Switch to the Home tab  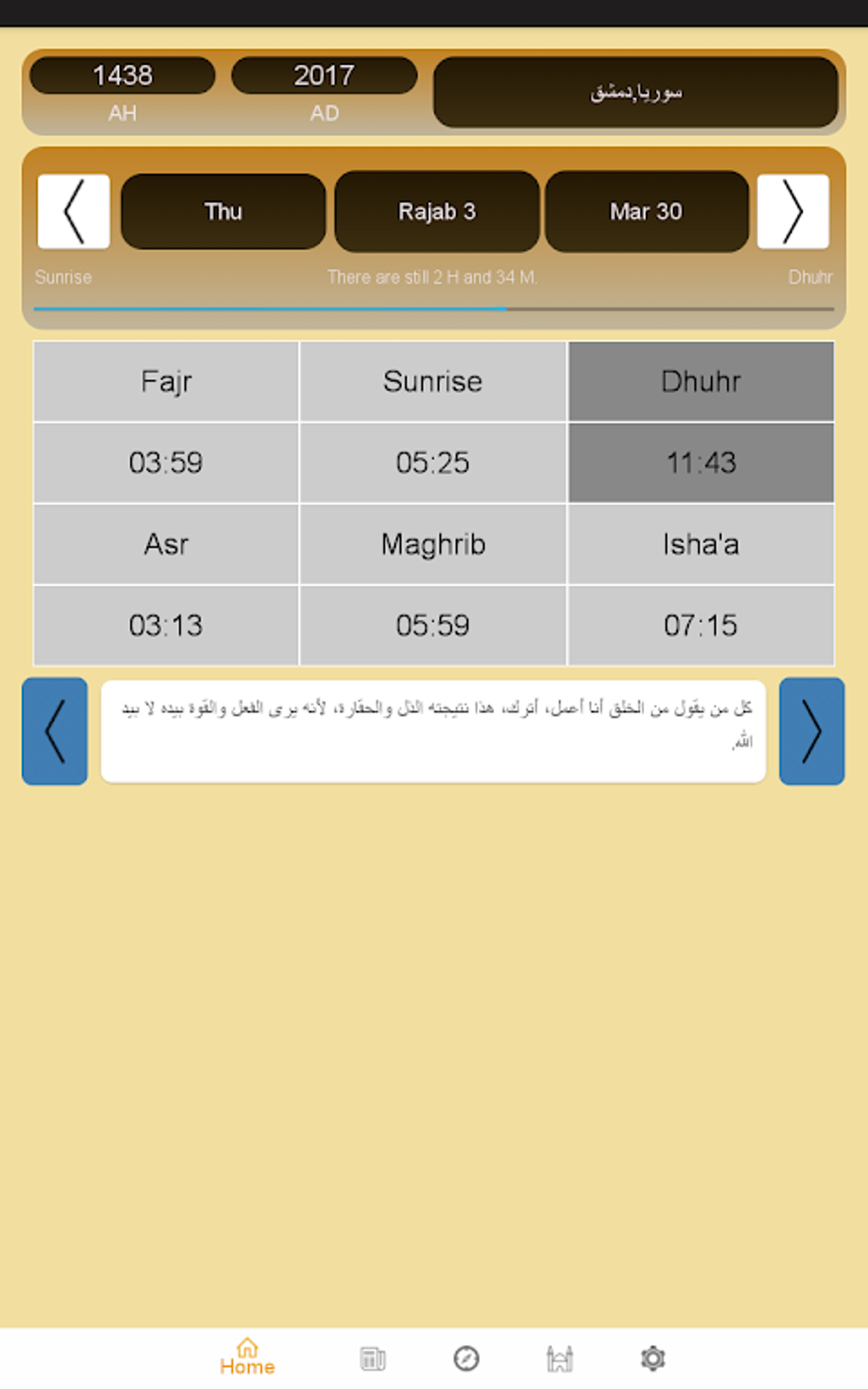pos(247,1357)
